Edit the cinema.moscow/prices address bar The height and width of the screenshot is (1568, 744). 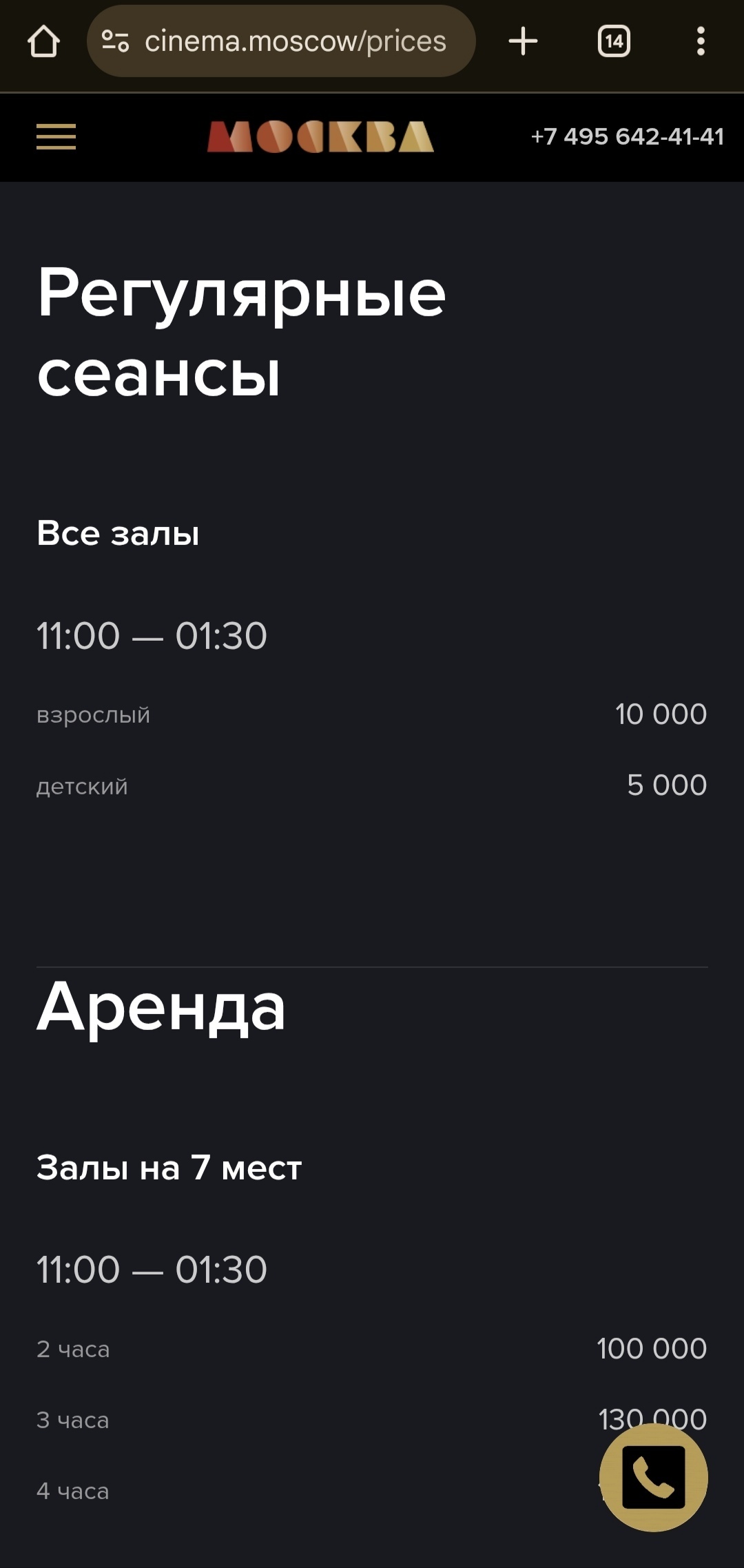click(x=295, y=41)
